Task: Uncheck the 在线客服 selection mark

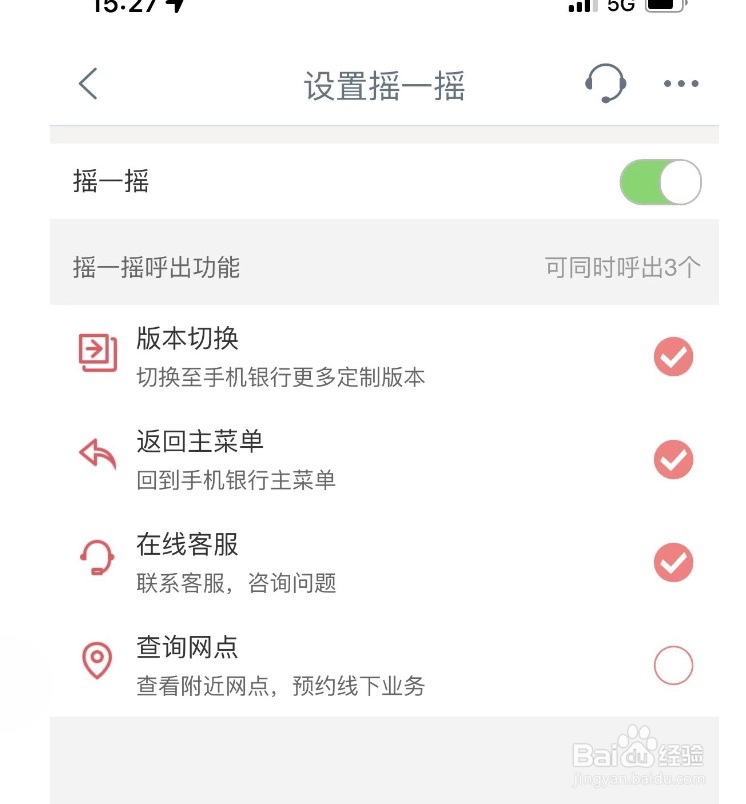Action: [673, 561]
